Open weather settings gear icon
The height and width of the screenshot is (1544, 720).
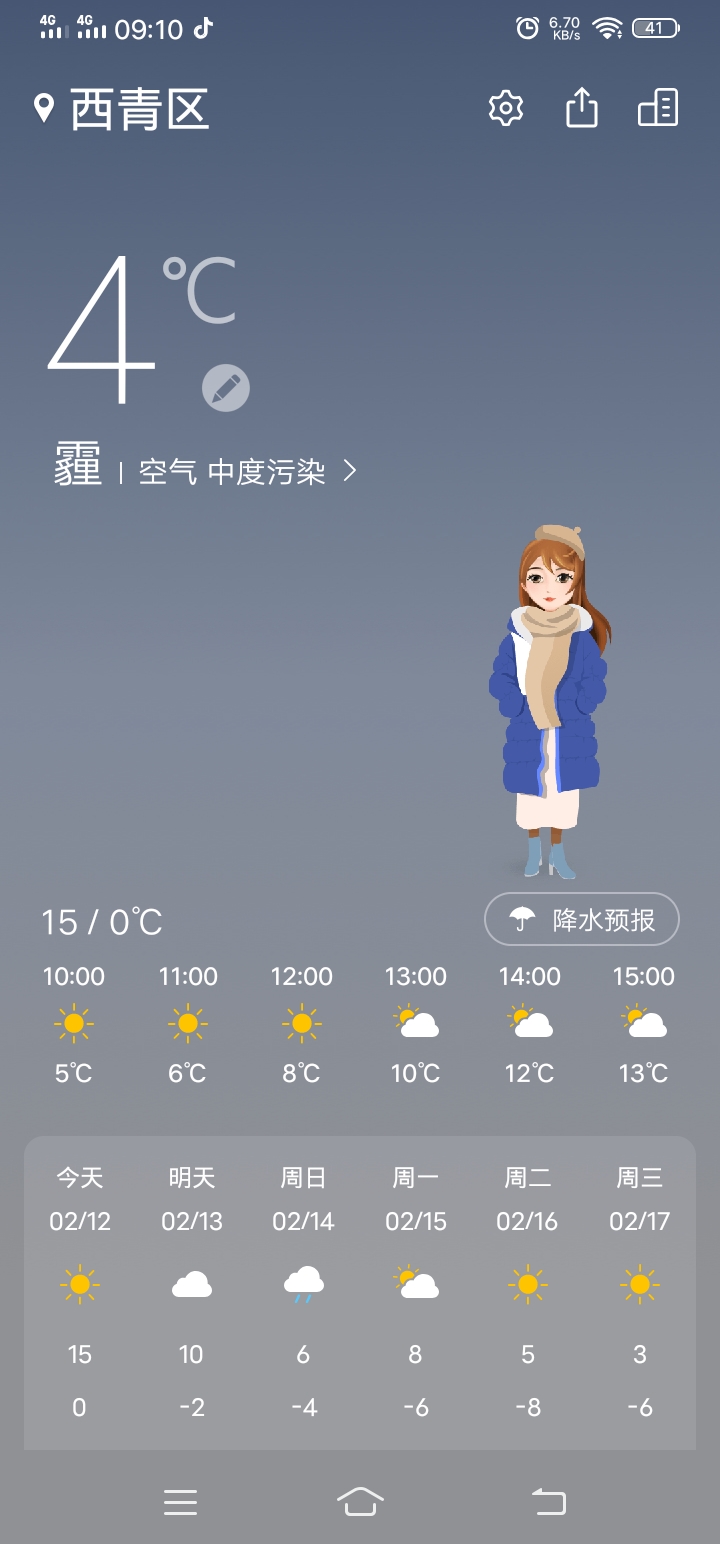point(506,108)
